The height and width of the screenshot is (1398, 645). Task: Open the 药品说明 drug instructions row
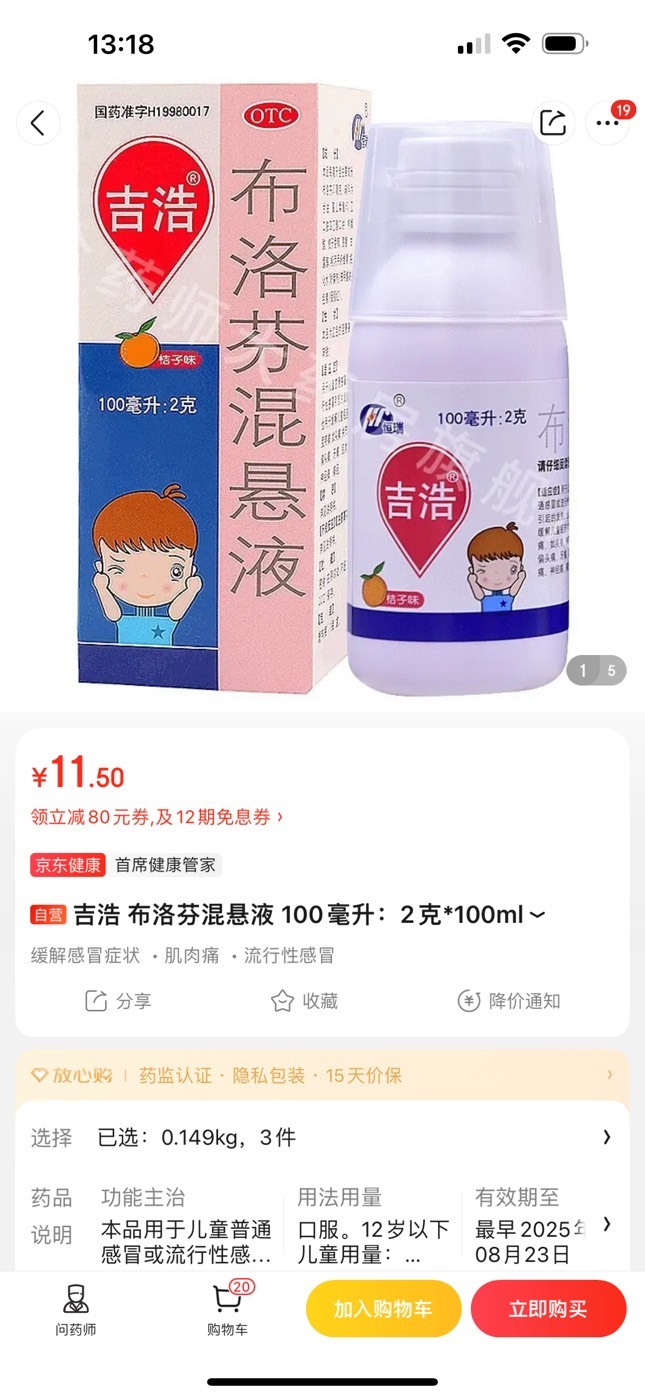click(322, 1225)
